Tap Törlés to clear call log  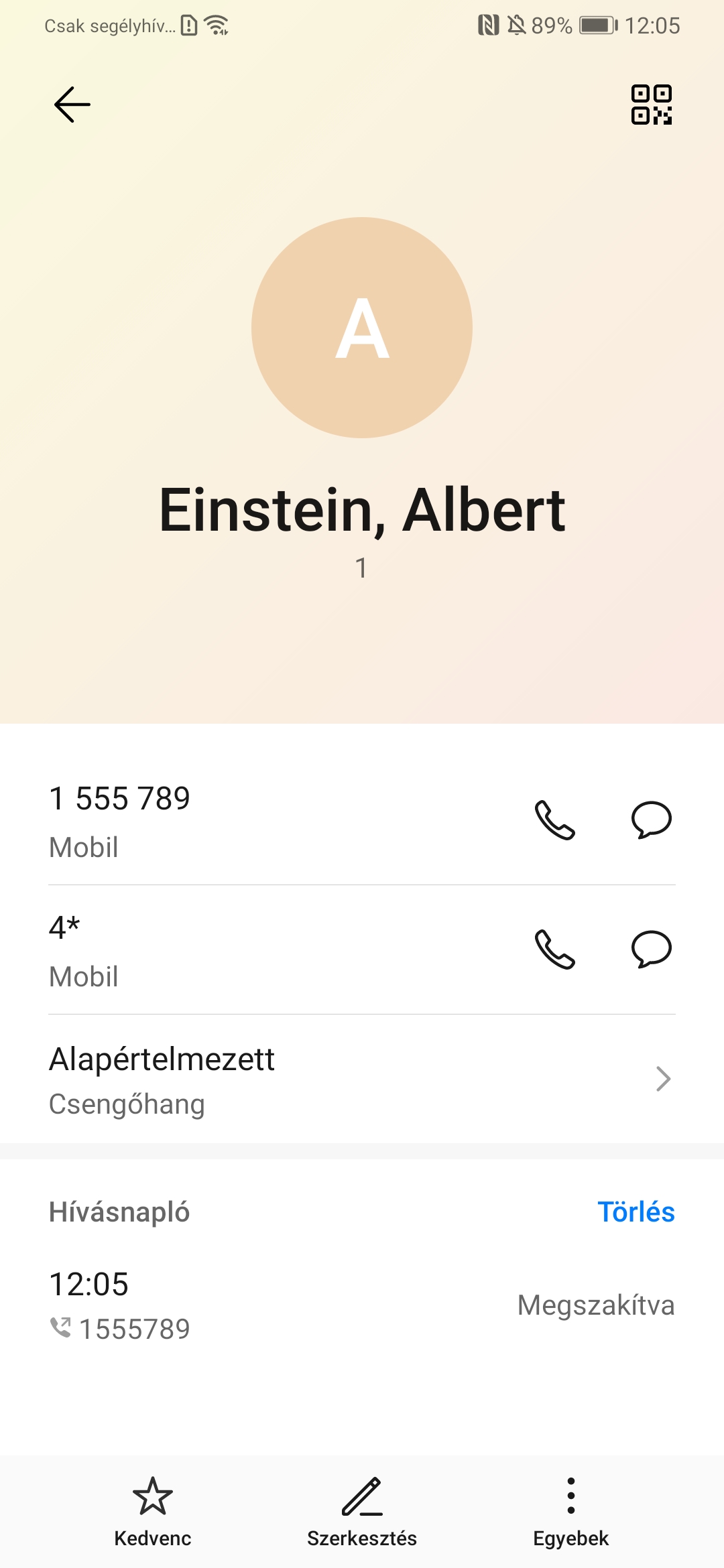click(x=636, y=1212)
